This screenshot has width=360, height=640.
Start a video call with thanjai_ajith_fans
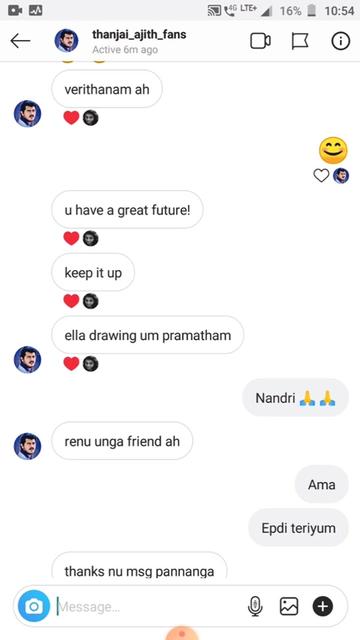(260, 41)
